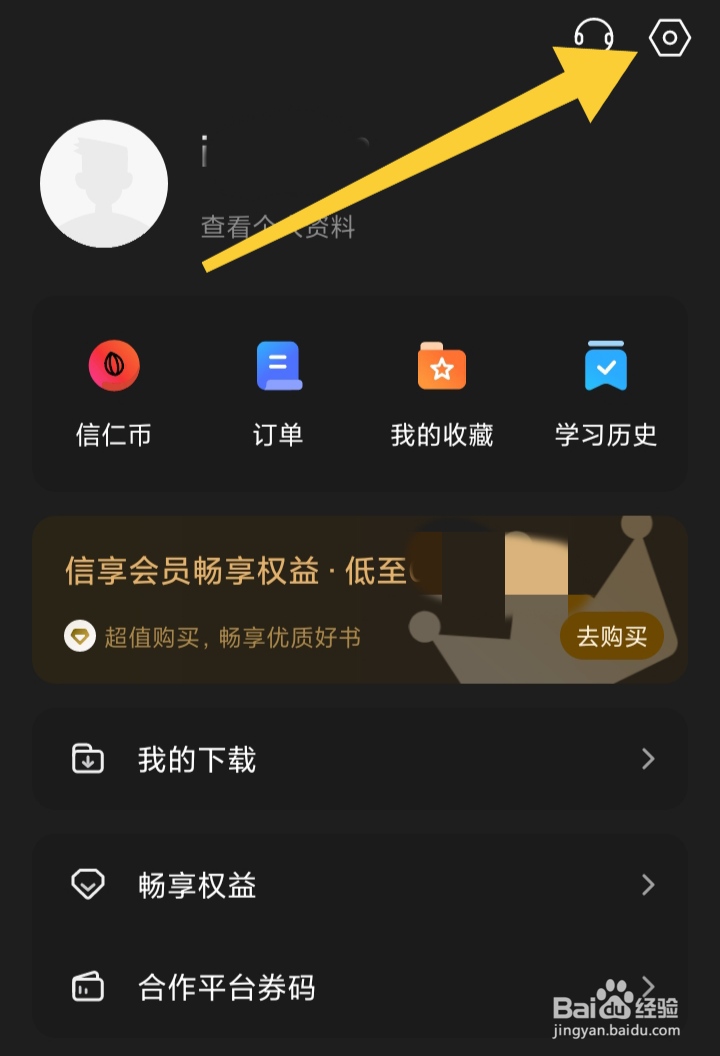Select the 信仁币 coin icon
The image size is (720, 1056).
[113, 365]
